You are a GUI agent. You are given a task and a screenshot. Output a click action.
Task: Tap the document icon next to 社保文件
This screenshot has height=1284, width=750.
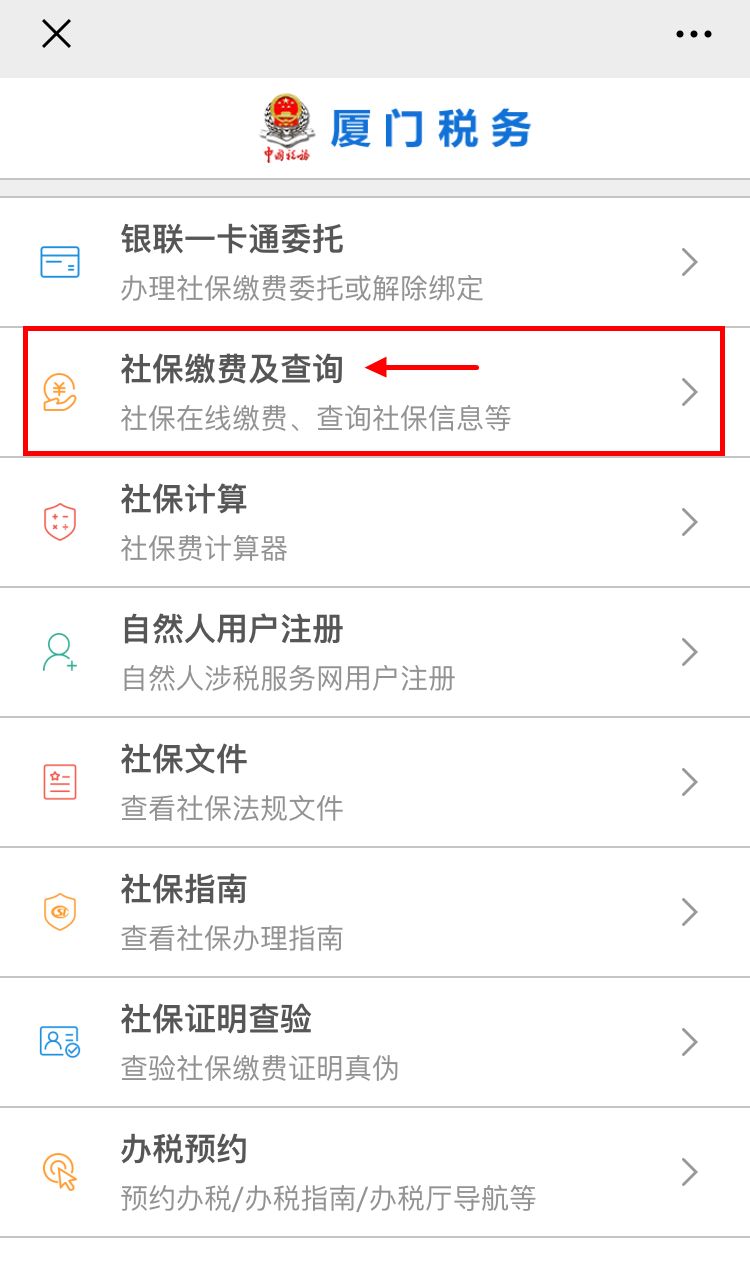point(59,782)
